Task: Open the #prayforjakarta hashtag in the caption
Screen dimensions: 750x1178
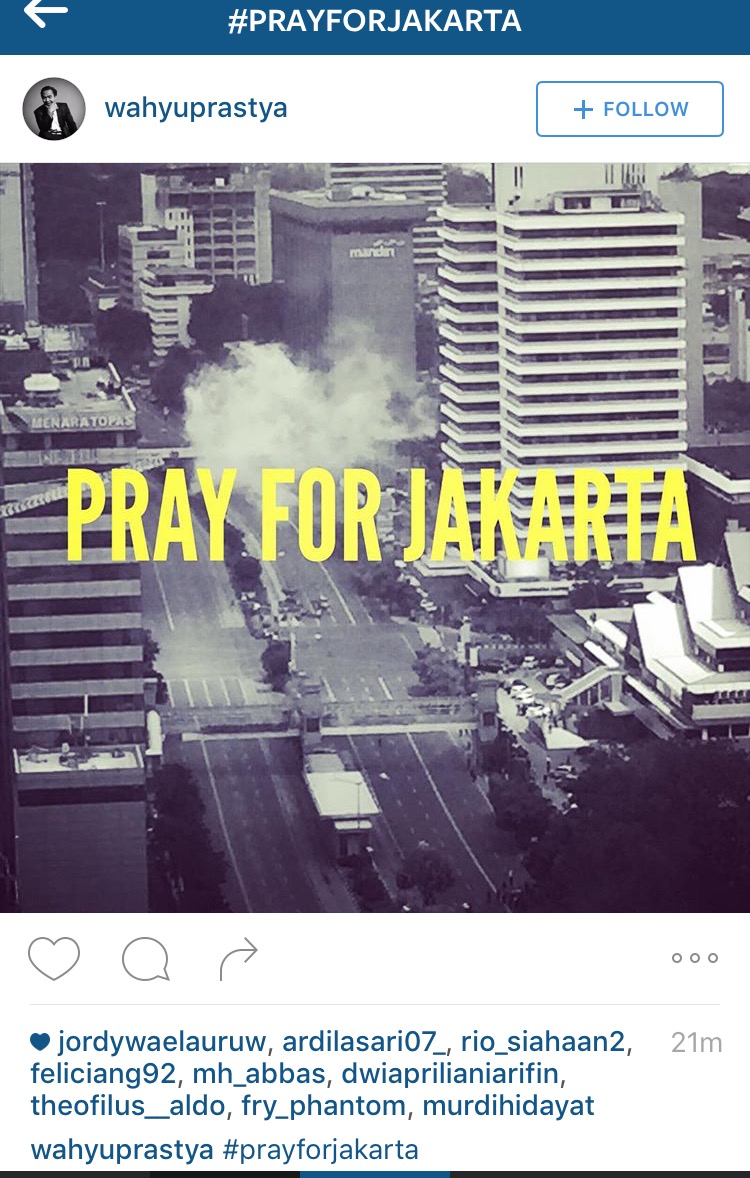Action: (x=321, y=1150)
